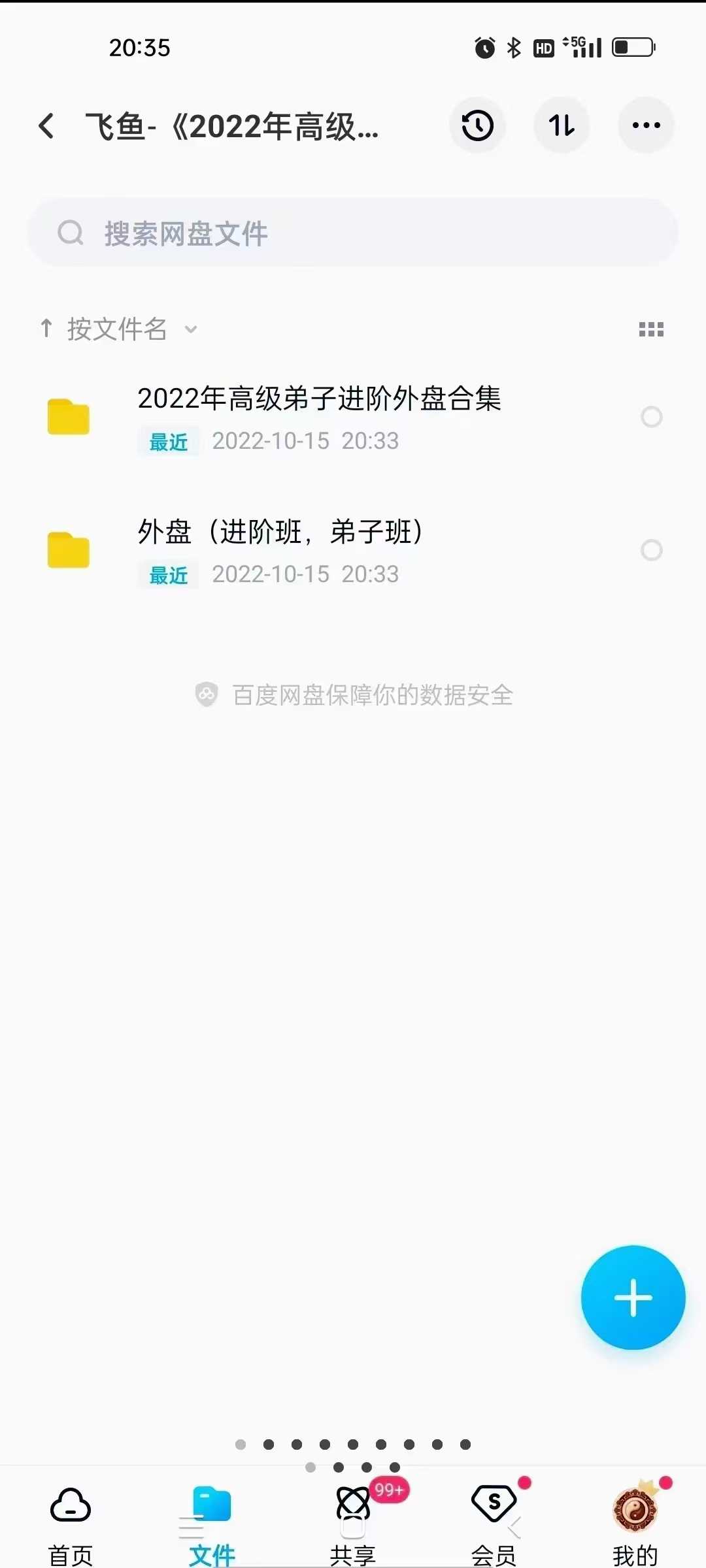Open the recent history clock icon
The height and width of the screenshot is (1568, 706).
tap(478, 125)
